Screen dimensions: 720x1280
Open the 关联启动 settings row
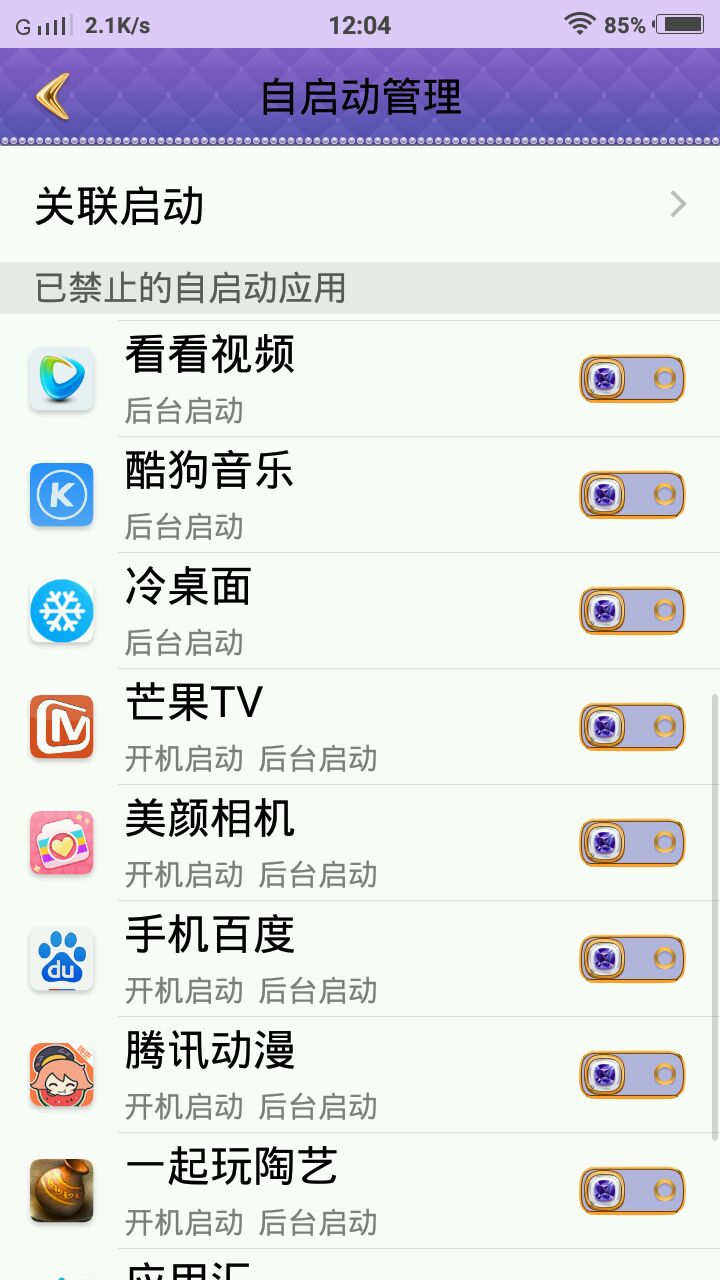pos(360,206)
